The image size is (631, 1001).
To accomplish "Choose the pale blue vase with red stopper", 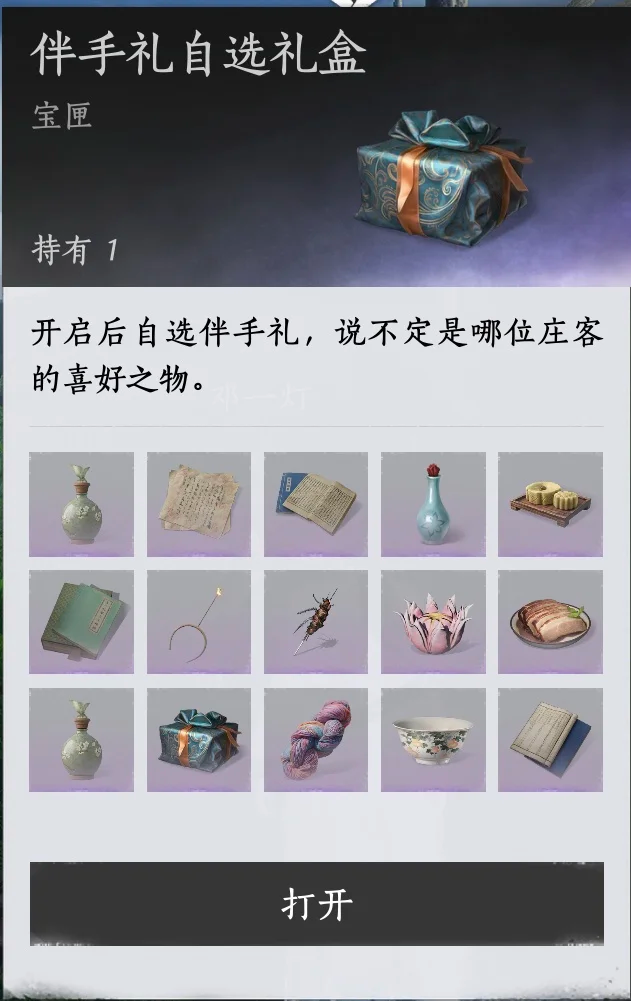I will (x=433, y=504).
